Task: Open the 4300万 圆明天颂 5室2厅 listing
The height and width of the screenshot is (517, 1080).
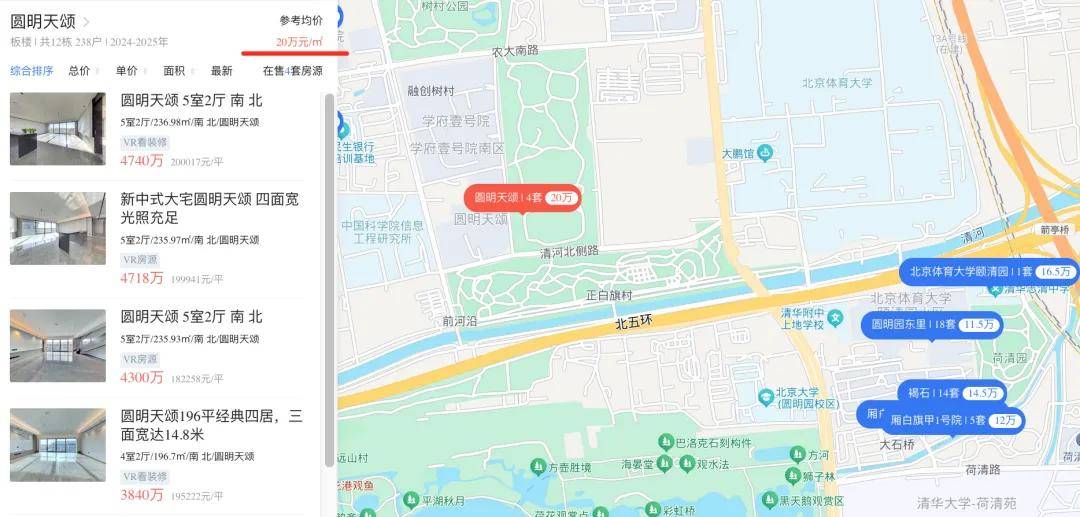Action: [191, 317]
